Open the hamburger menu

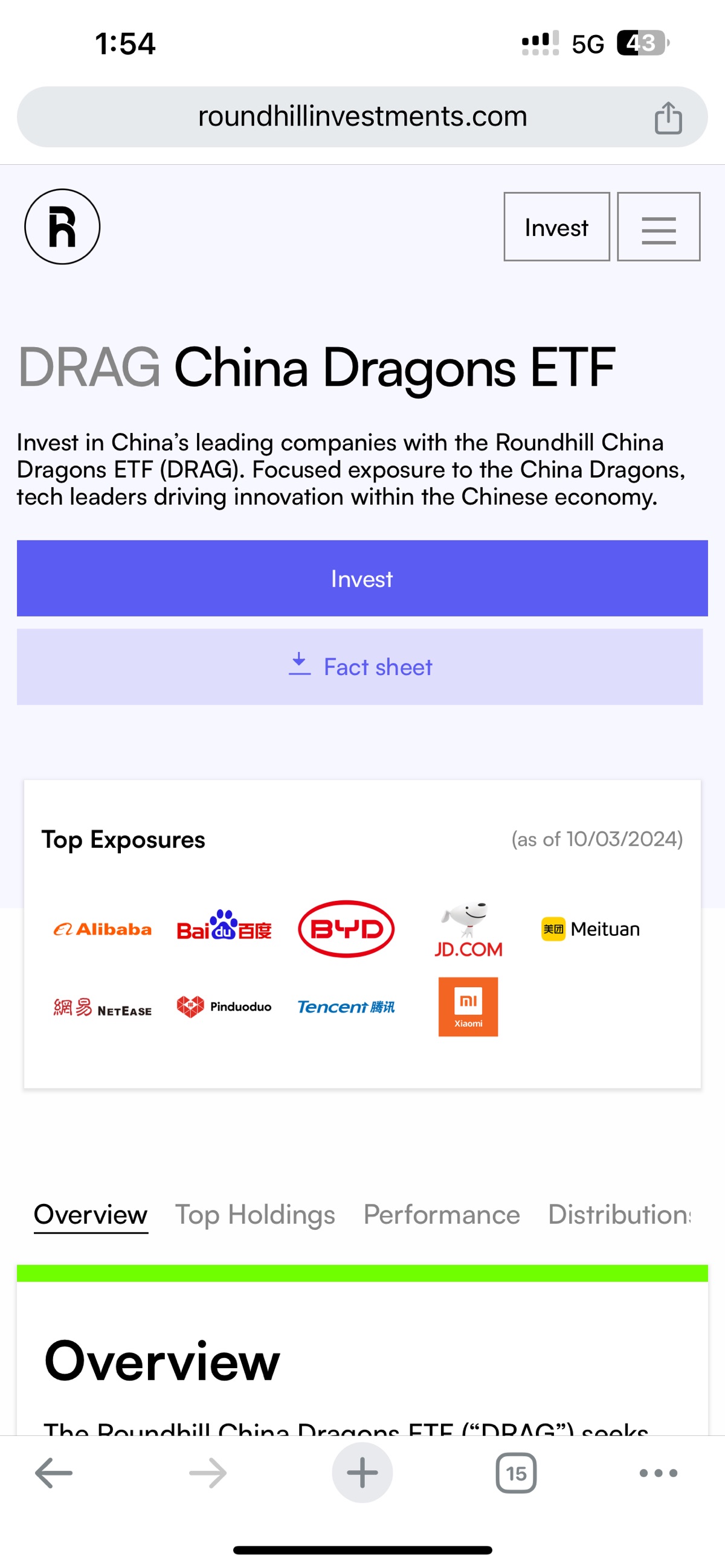(659, 227)
